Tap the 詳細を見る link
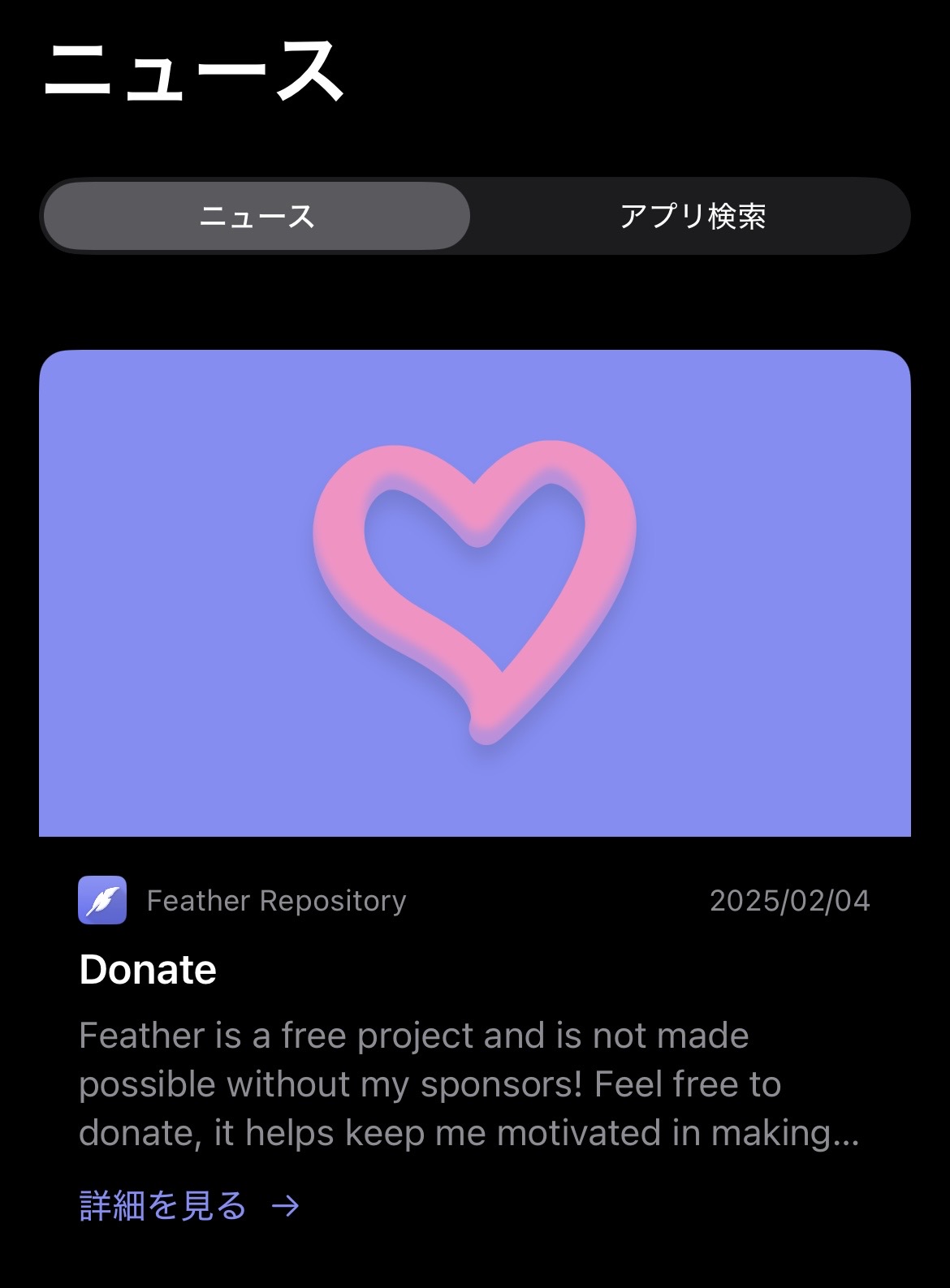This screenshot has height=1288, width=950. 188,1206
